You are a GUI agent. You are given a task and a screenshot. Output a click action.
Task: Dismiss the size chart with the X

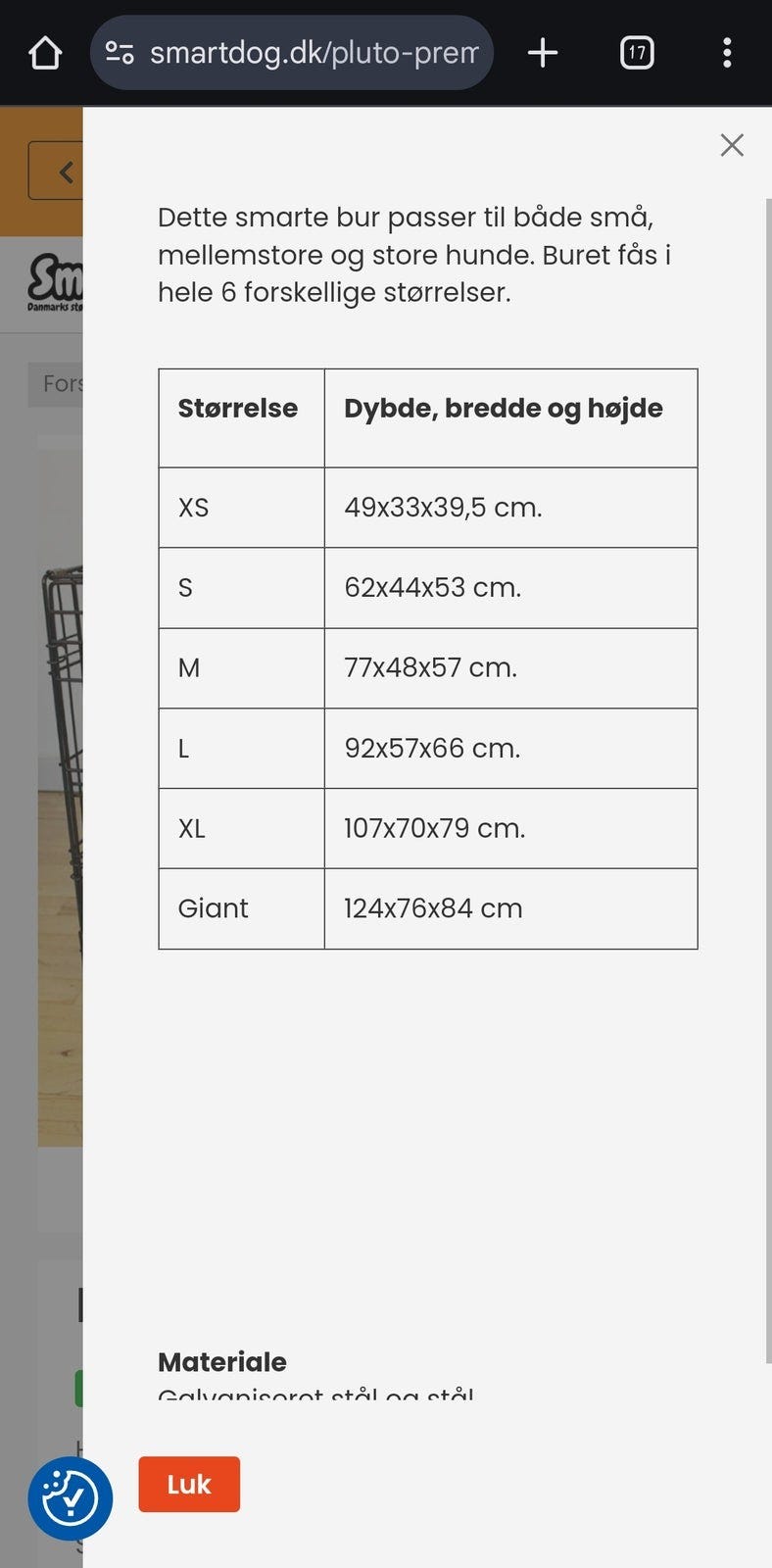coord(732,144)
